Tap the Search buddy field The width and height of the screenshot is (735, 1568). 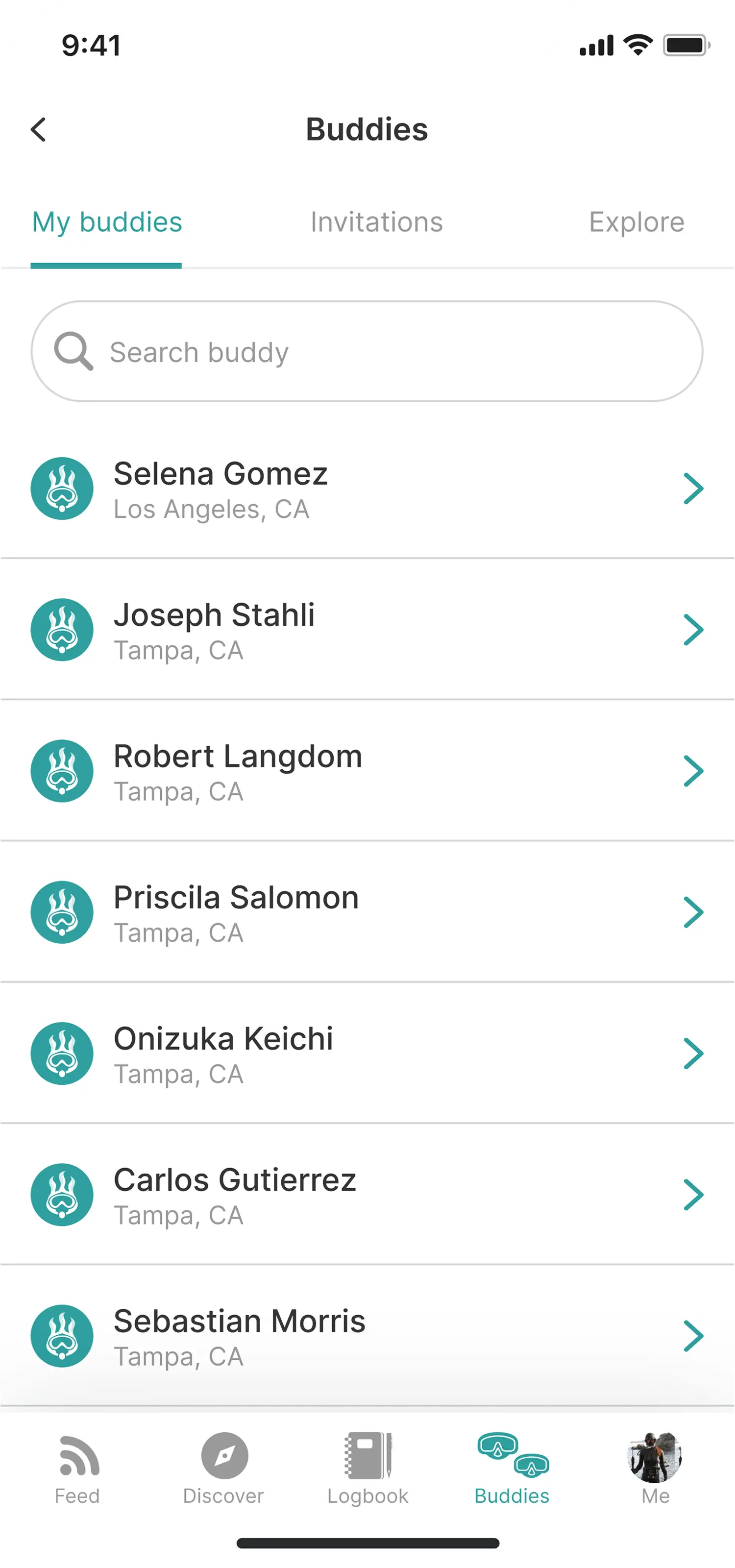(367, 352)
